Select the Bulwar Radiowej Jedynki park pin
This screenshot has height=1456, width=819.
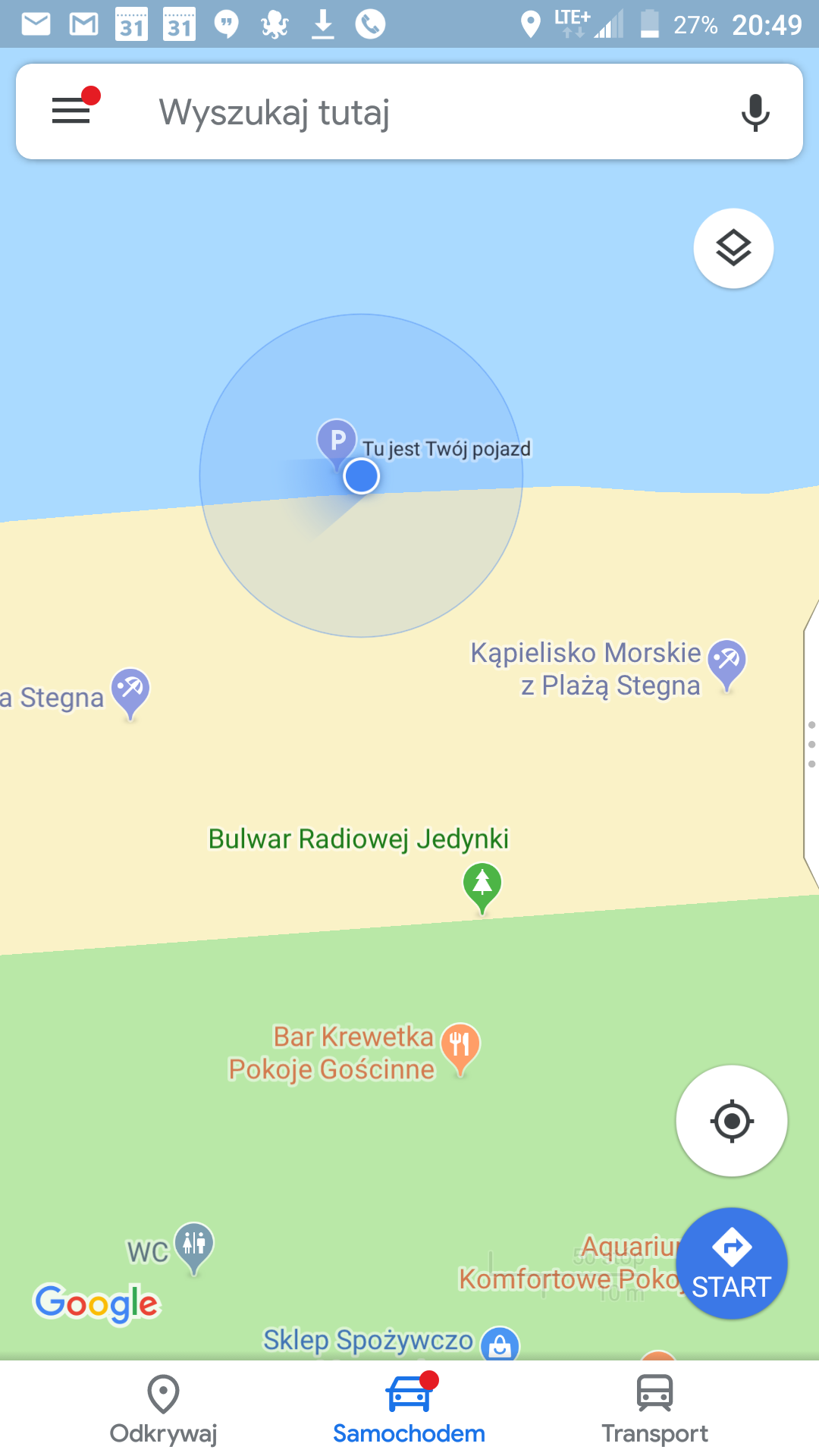482,885
